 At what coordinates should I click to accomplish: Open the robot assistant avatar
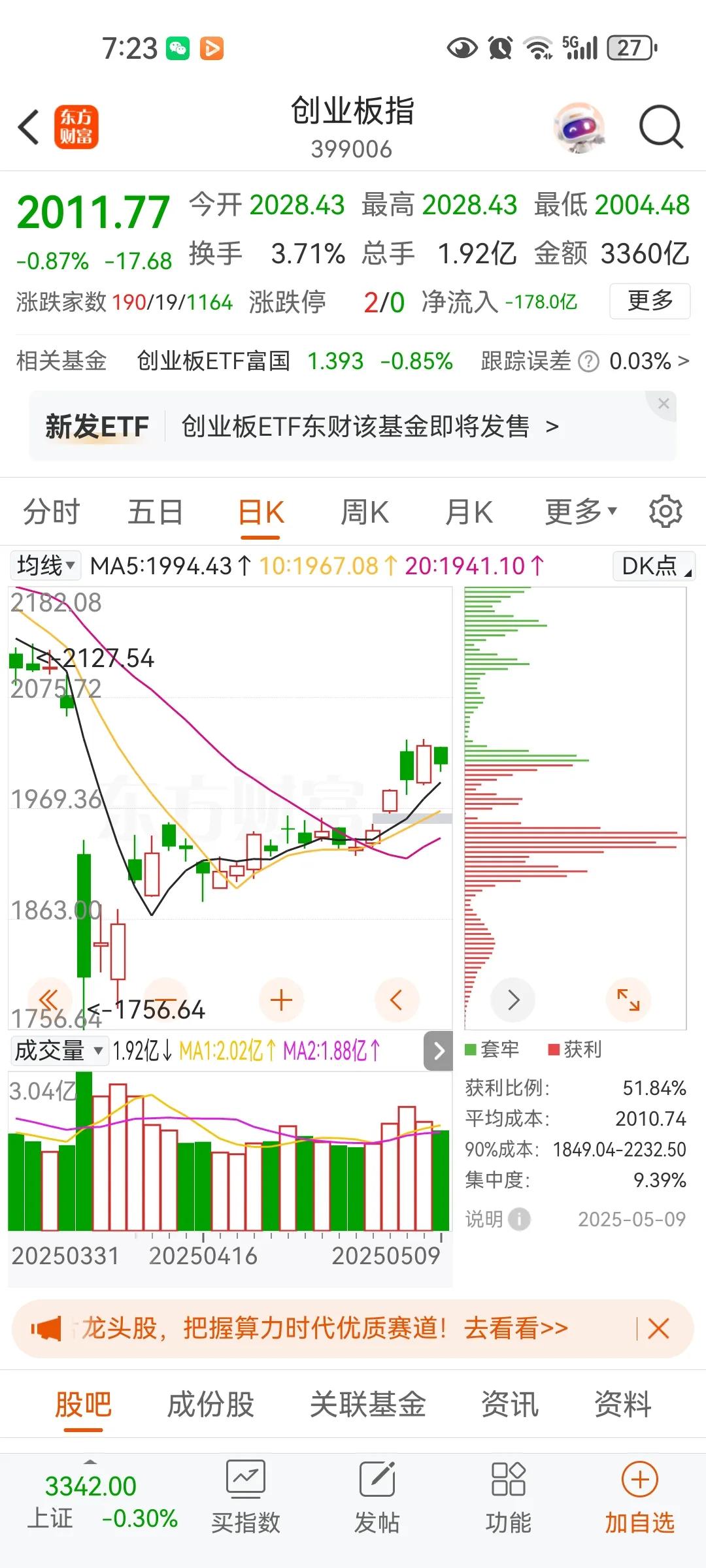click(579, 127)
